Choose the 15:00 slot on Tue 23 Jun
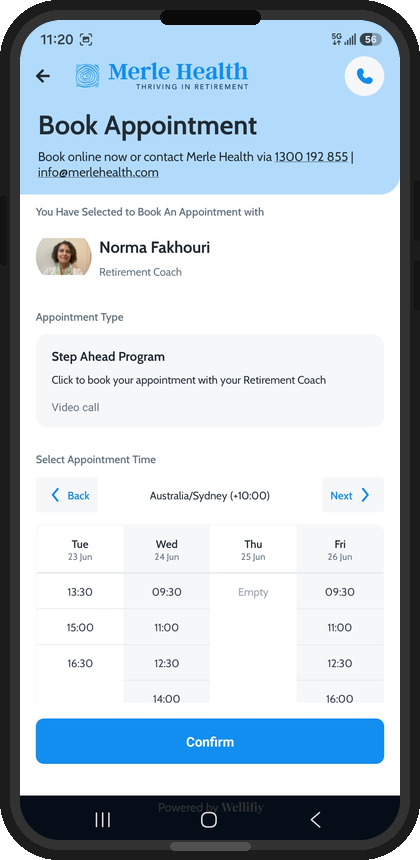Screen dimensions: 420x860 point(80,627)
